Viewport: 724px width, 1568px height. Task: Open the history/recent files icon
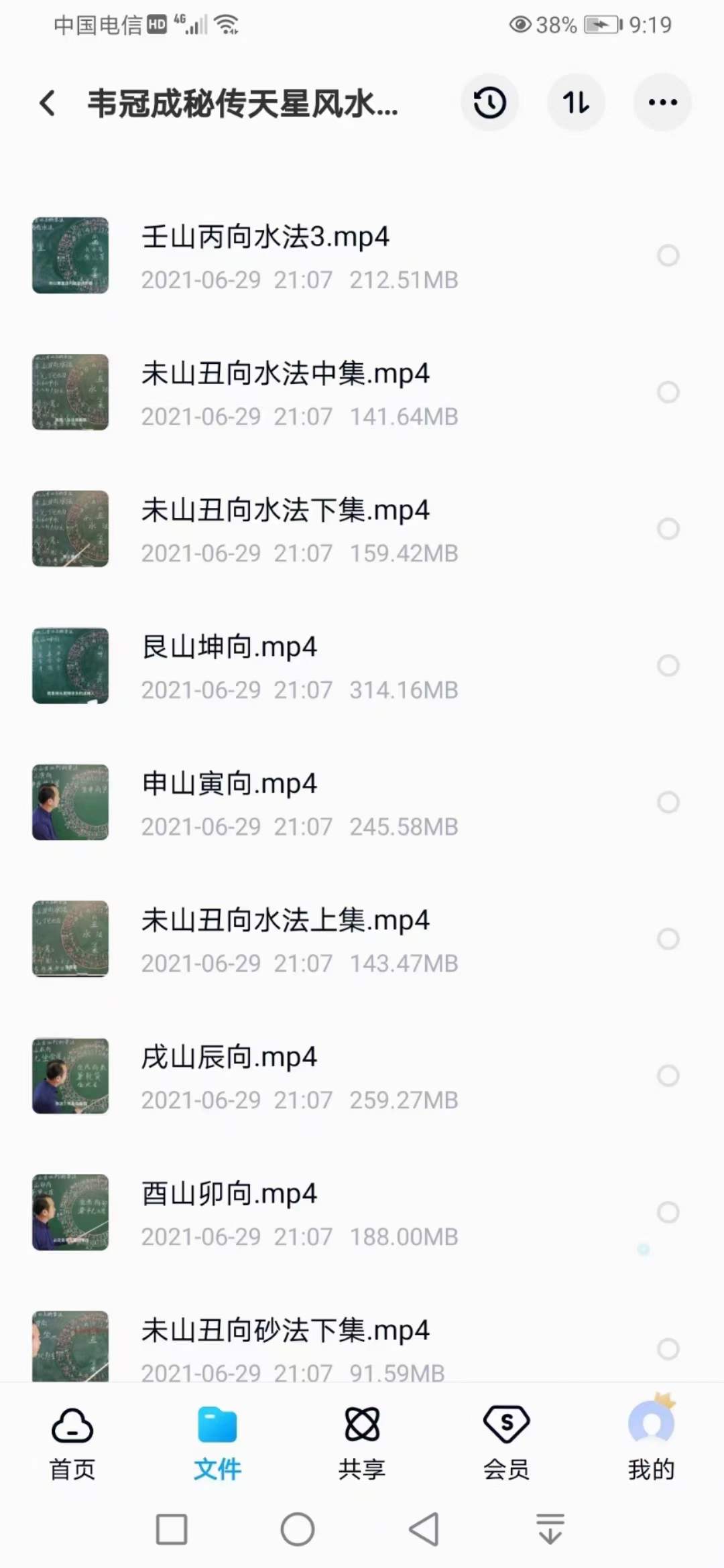[x=490, y=102]
